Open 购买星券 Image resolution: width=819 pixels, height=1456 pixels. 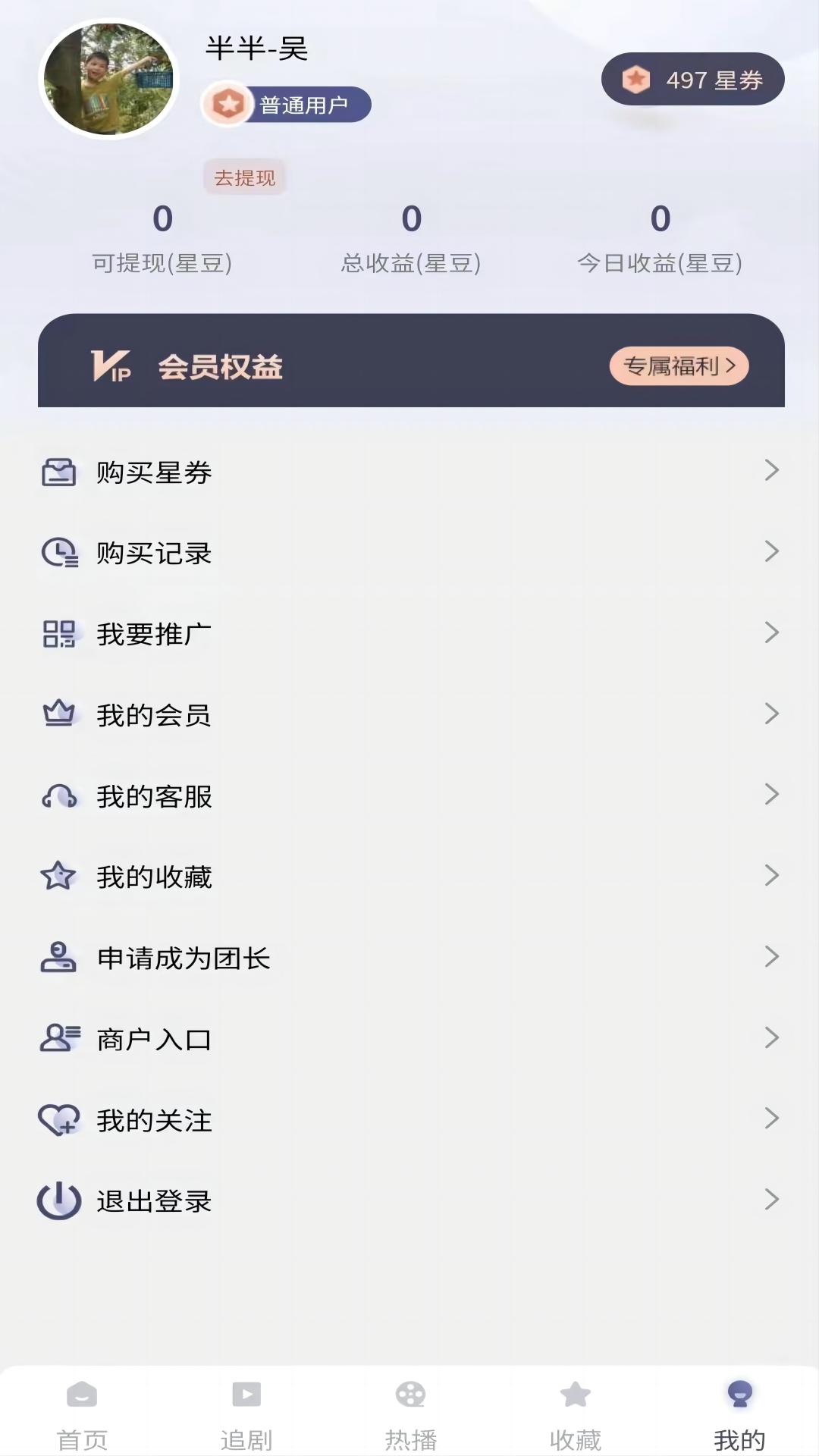(x=409, y=472)
